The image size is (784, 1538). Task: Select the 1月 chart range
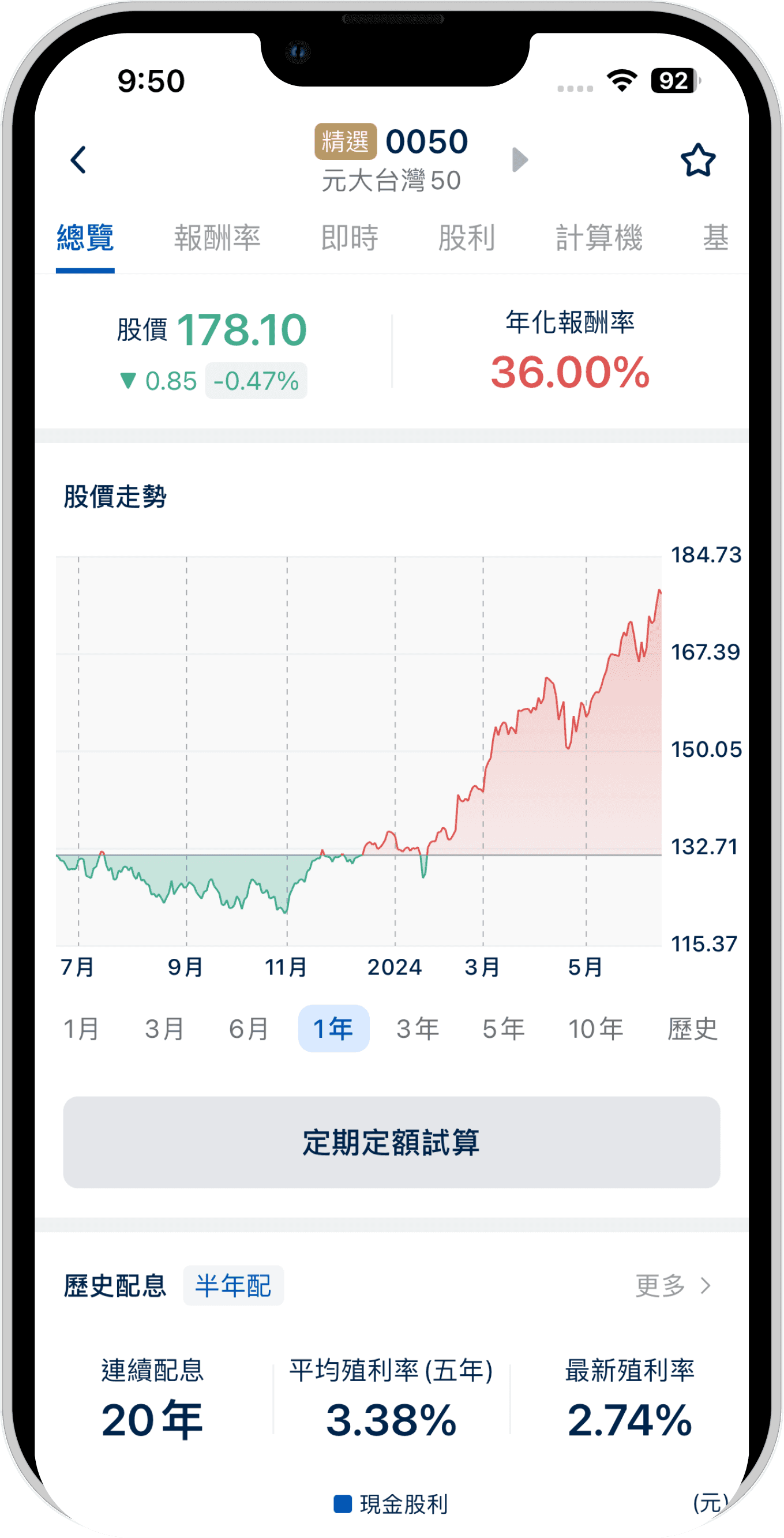pos(81,1029)
